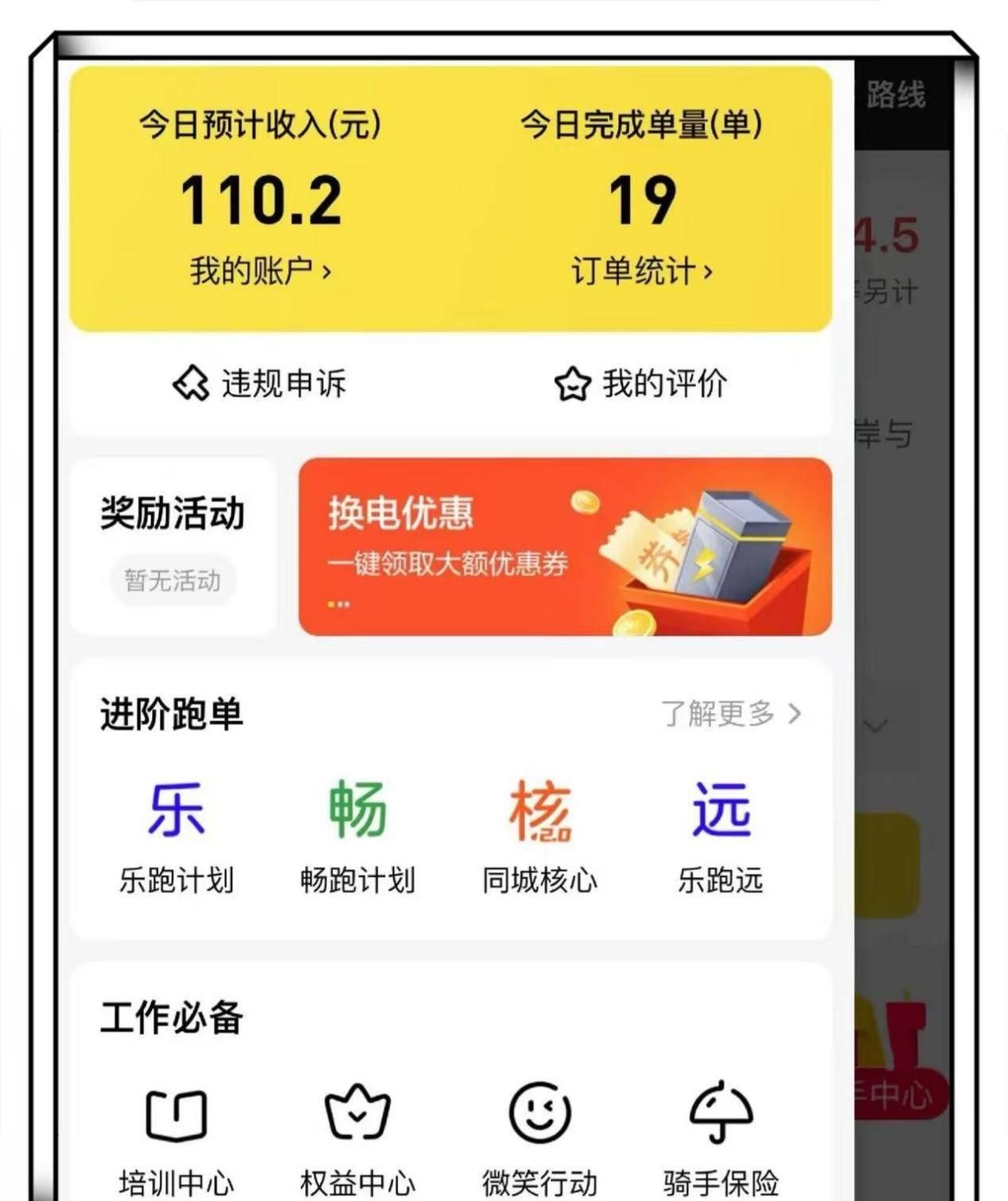The image size is (1008, 1201).
Task: Open 我的账户 account details
Action: click(x=260, y=271)
